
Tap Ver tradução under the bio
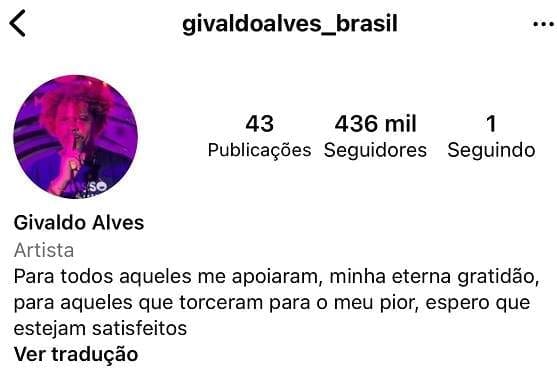pyautogui.click(x=76, y=354)
